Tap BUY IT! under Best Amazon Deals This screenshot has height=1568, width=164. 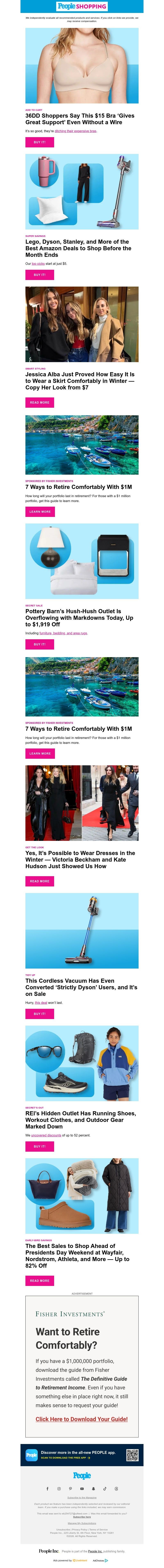[40, 274]
